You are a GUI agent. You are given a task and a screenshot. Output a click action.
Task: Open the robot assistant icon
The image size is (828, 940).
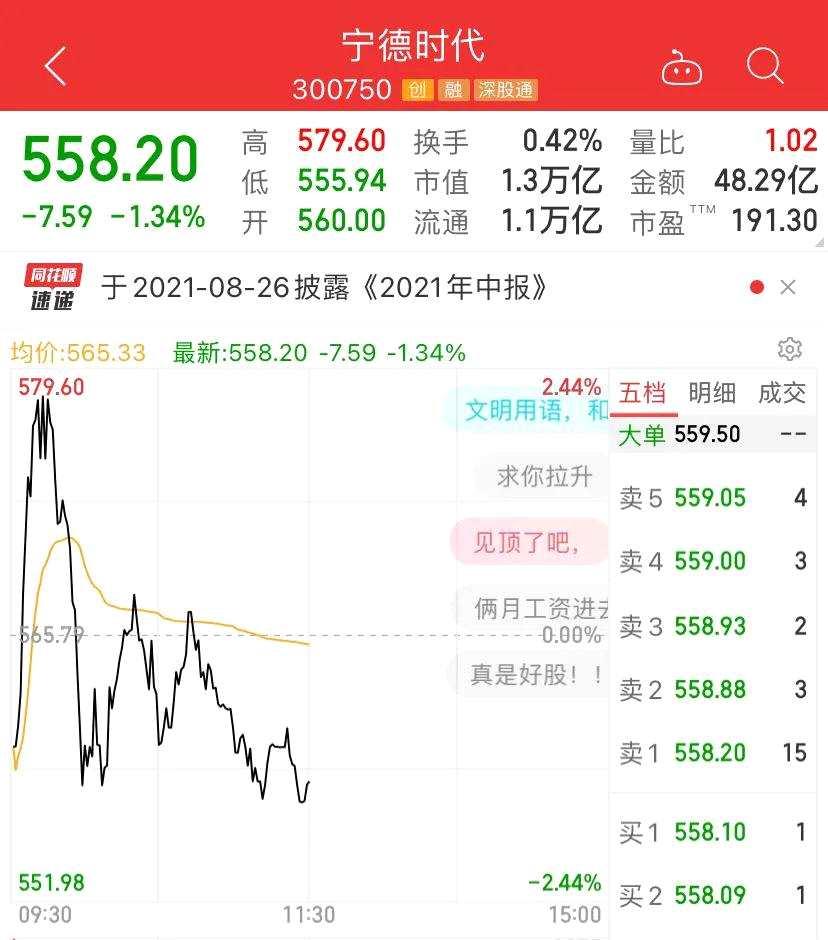(x=682, y=68)
